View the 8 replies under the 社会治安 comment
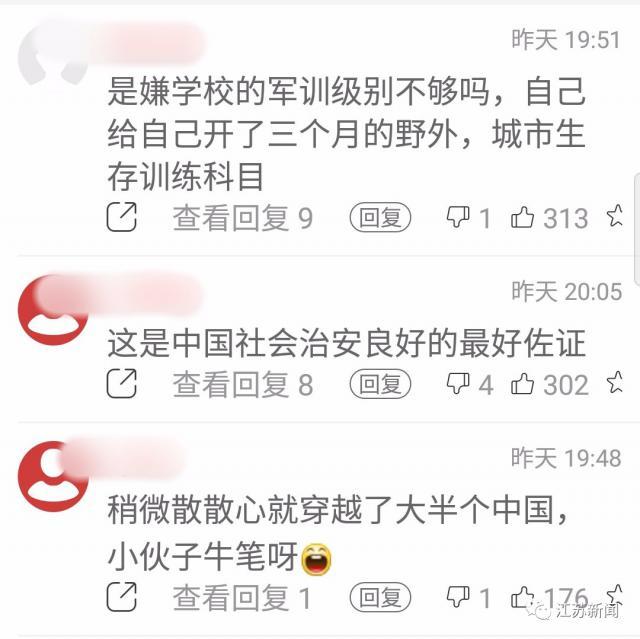Image resolution: width=640 pixels, height=639 pixels. coord(242,383)
